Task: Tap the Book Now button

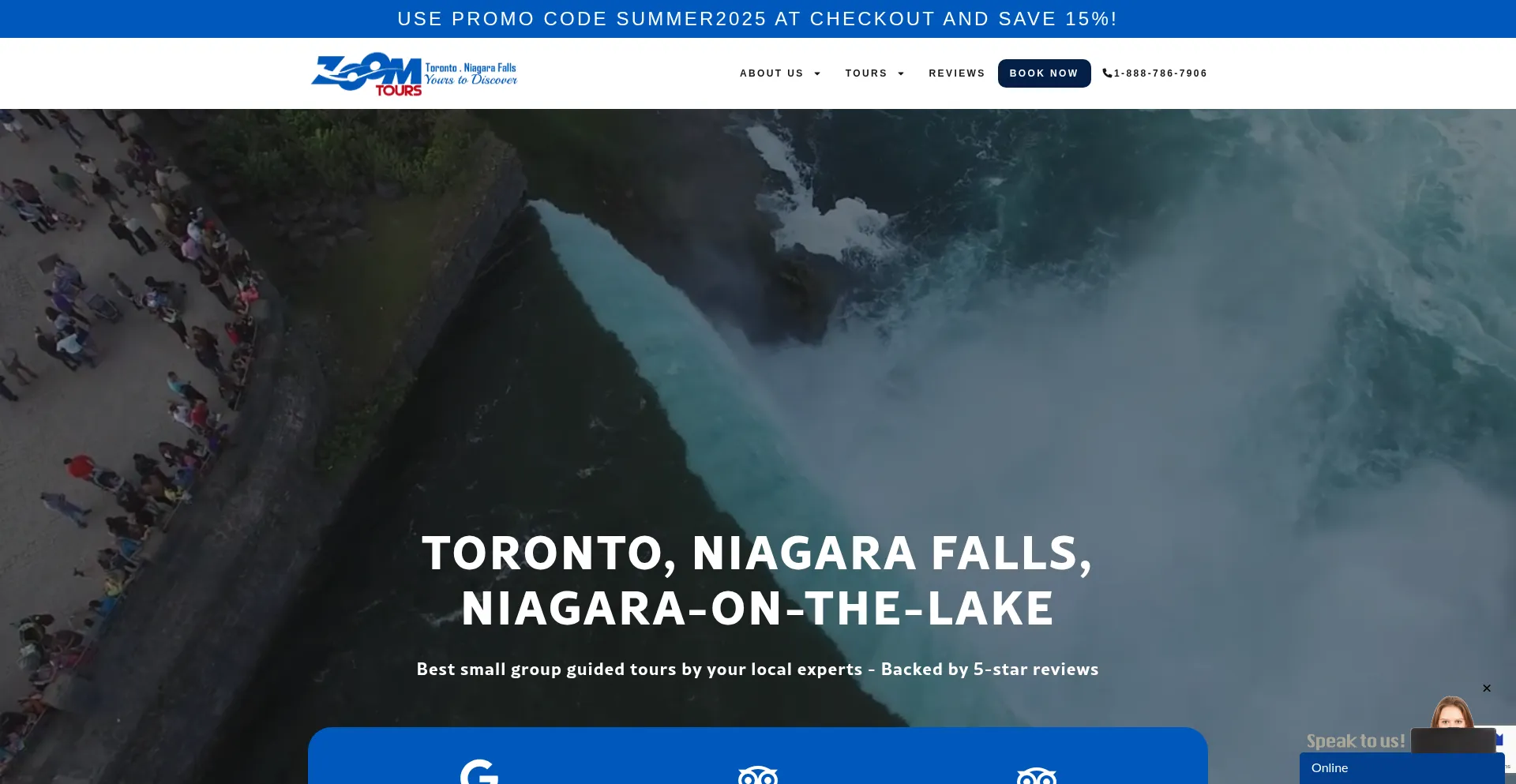Action: point(1043,73)
